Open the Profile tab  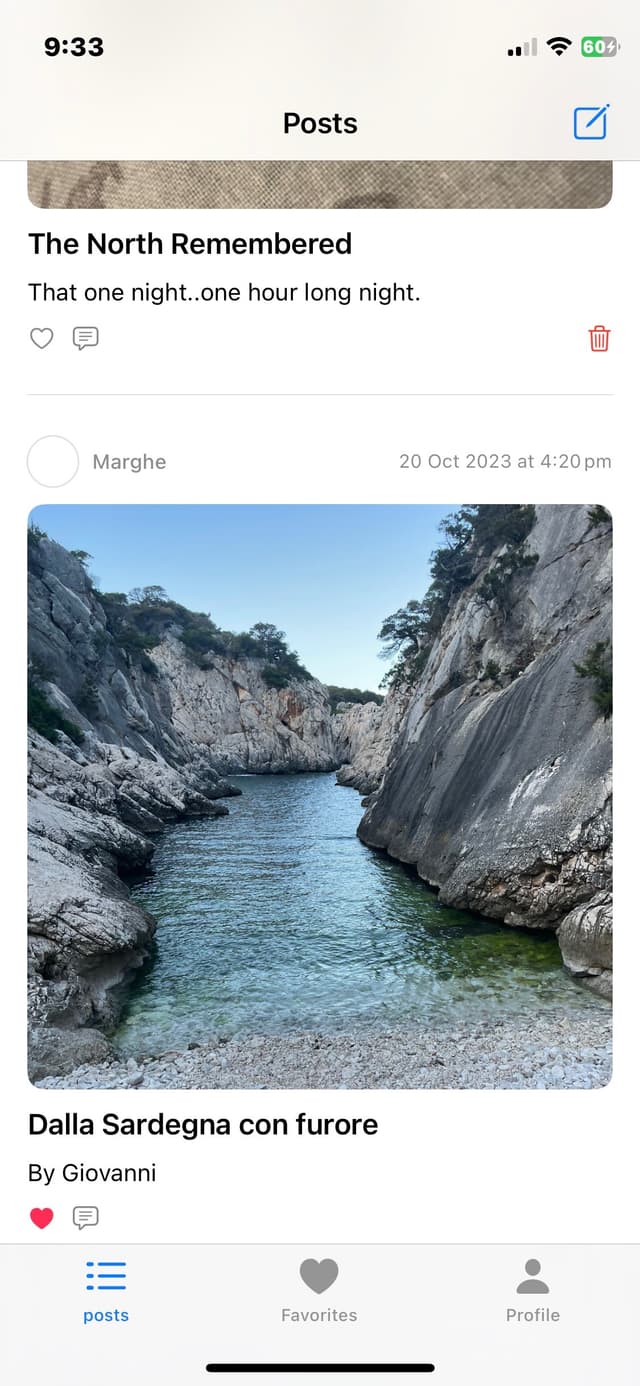pyautogui.click(x=532, y=1290)
